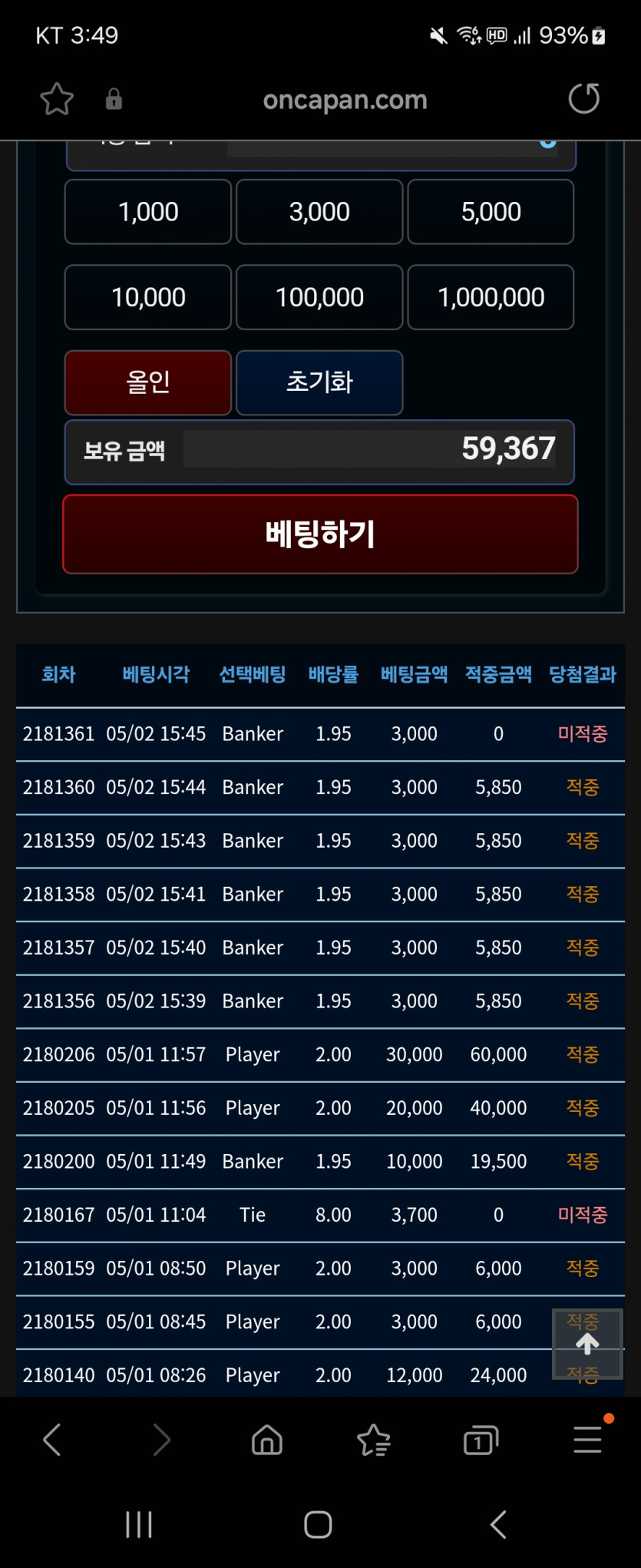Open the browser tabs switcher
Screen dimensions: 641x1568
481,1440
